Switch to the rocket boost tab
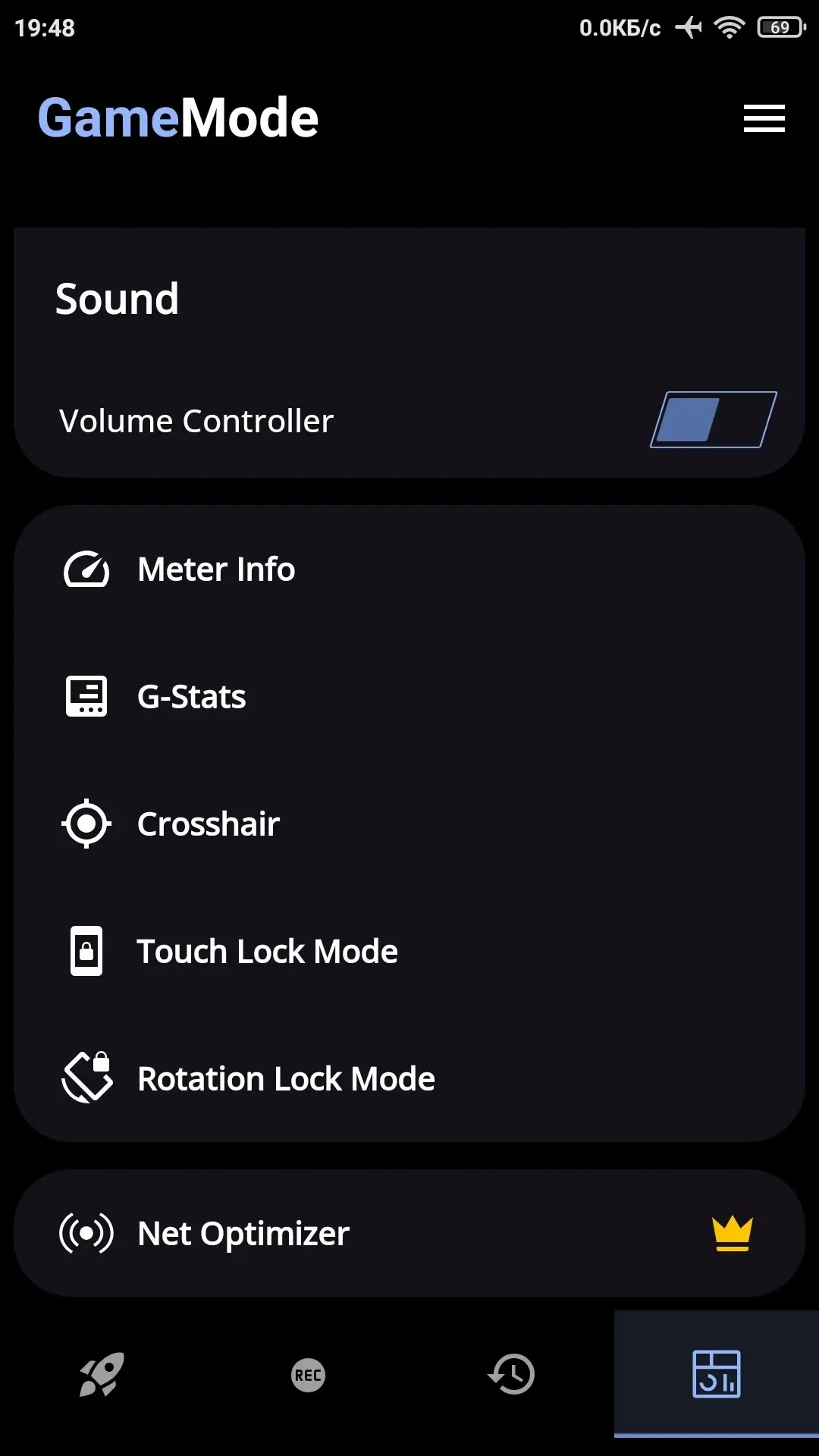This screenshot has height=1456, width=819. (102, 1374)
